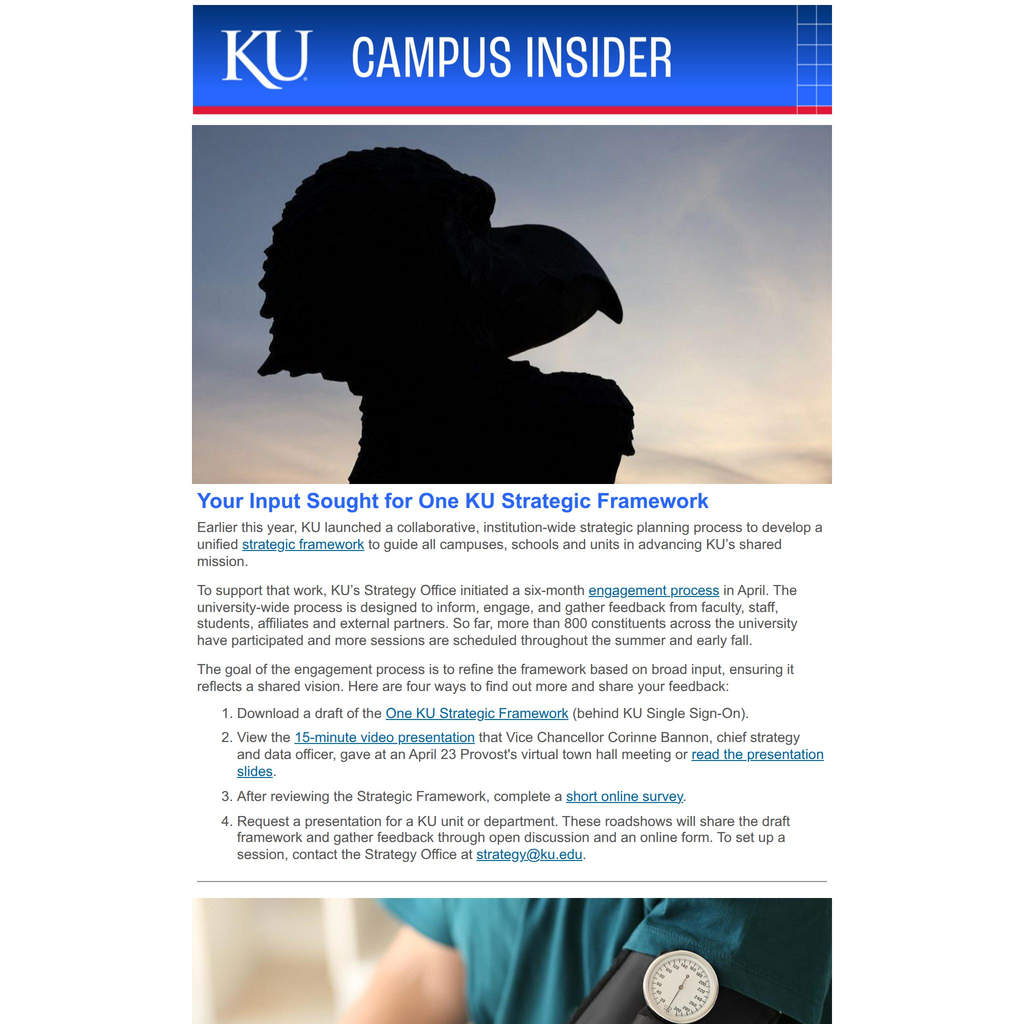The image size is (1024, 1024).
Task: Open One KU Strategic Framework draft link
Action: pos(477,714)
